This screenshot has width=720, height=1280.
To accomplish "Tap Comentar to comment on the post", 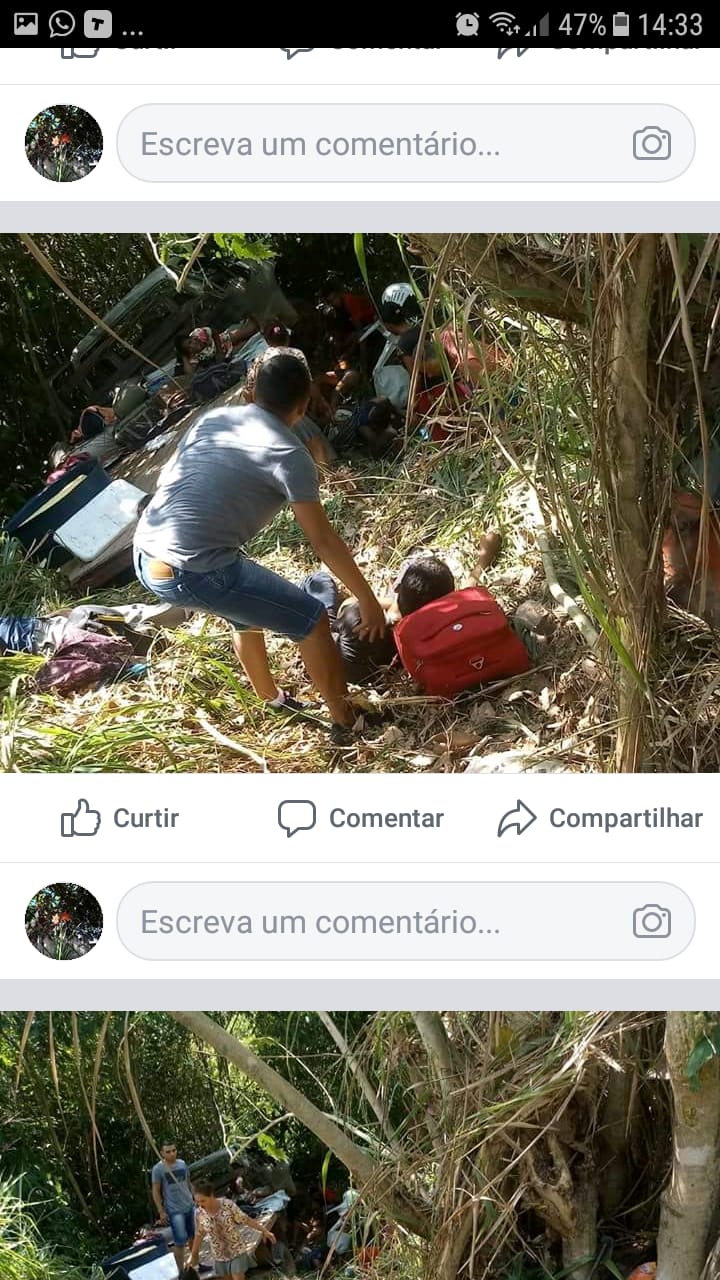I will (x=361, y=818).
